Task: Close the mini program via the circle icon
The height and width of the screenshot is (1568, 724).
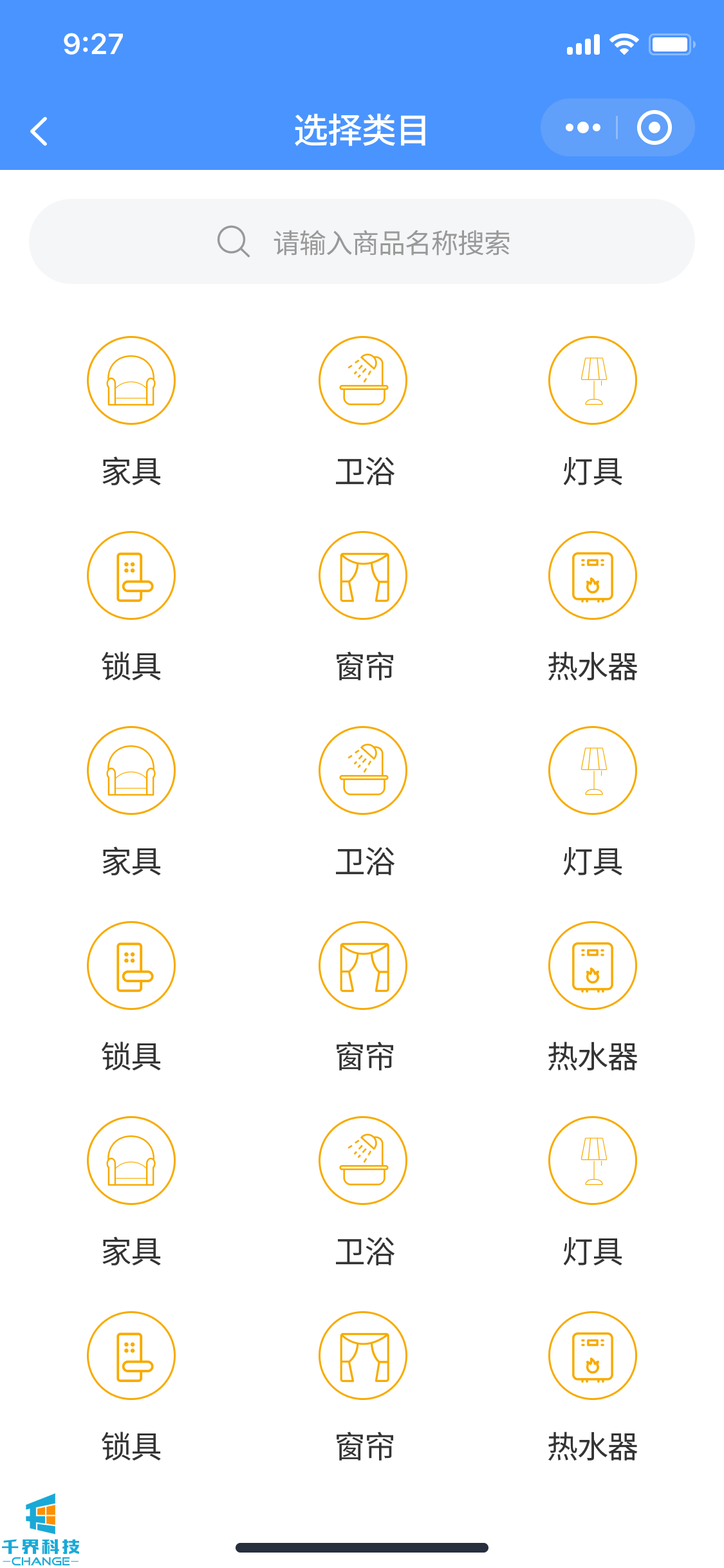Action: pyautogui.click(x=654, y=127)
